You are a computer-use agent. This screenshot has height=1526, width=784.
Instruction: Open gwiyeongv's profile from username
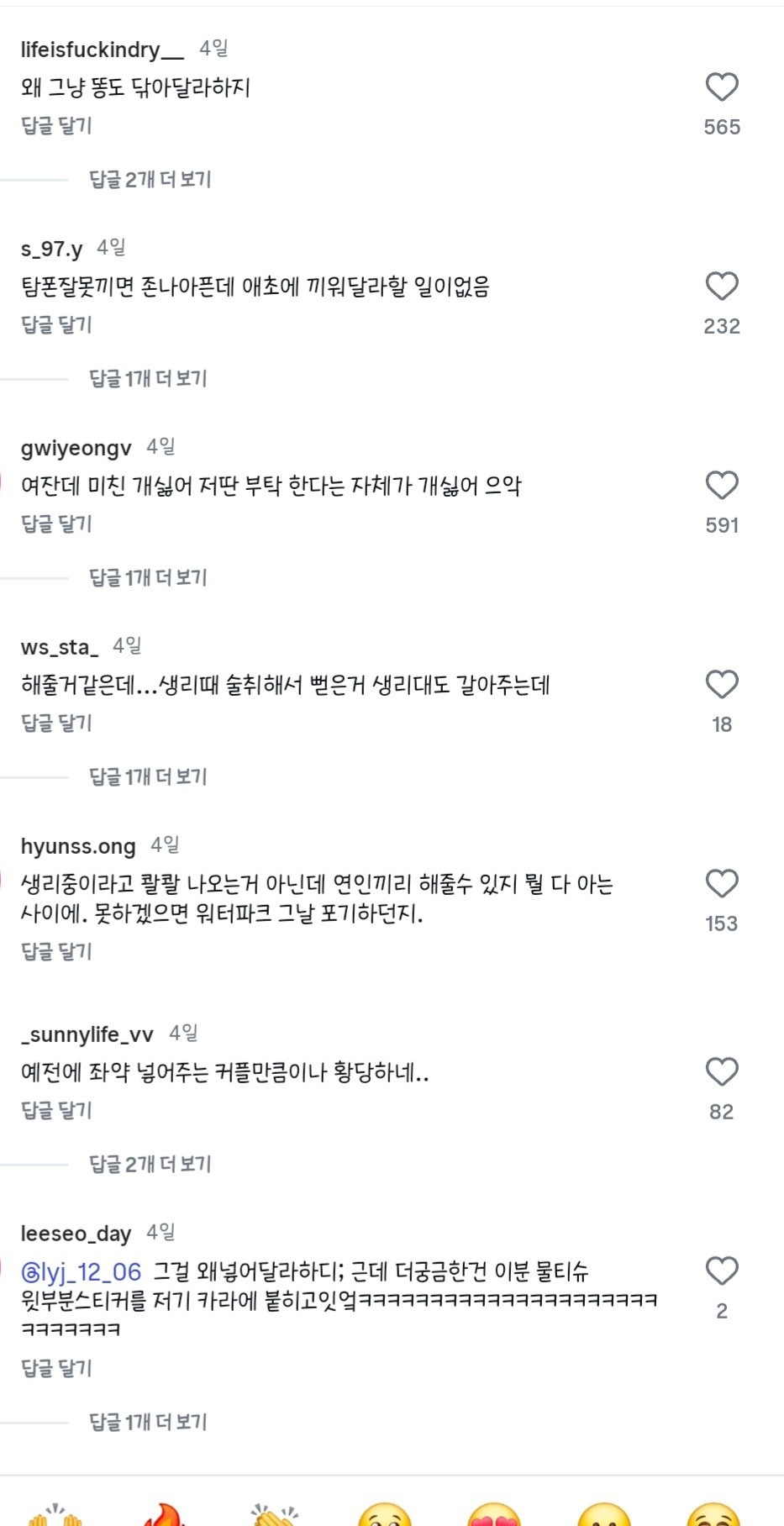click(76, 448)
